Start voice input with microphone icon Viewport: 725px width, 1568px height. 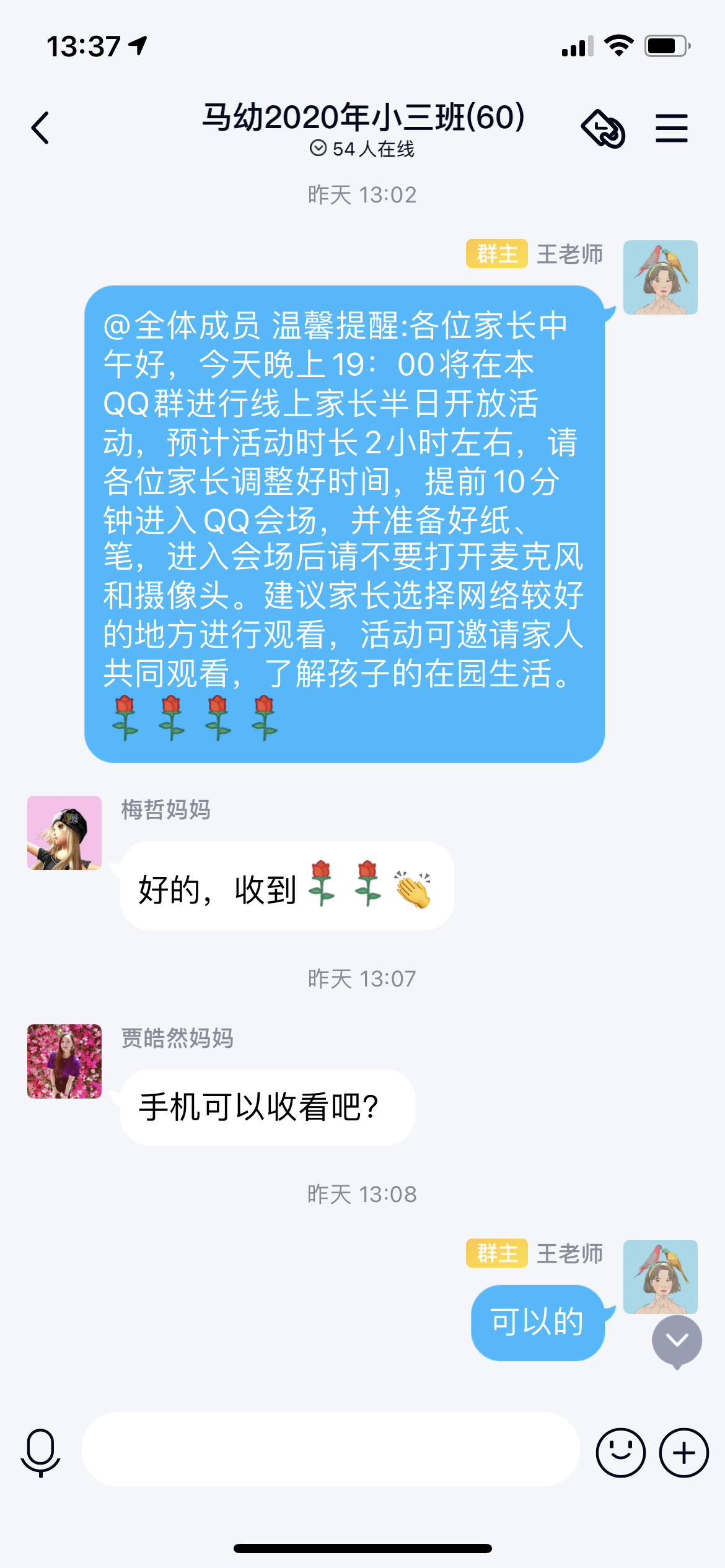pos(41,1452)
